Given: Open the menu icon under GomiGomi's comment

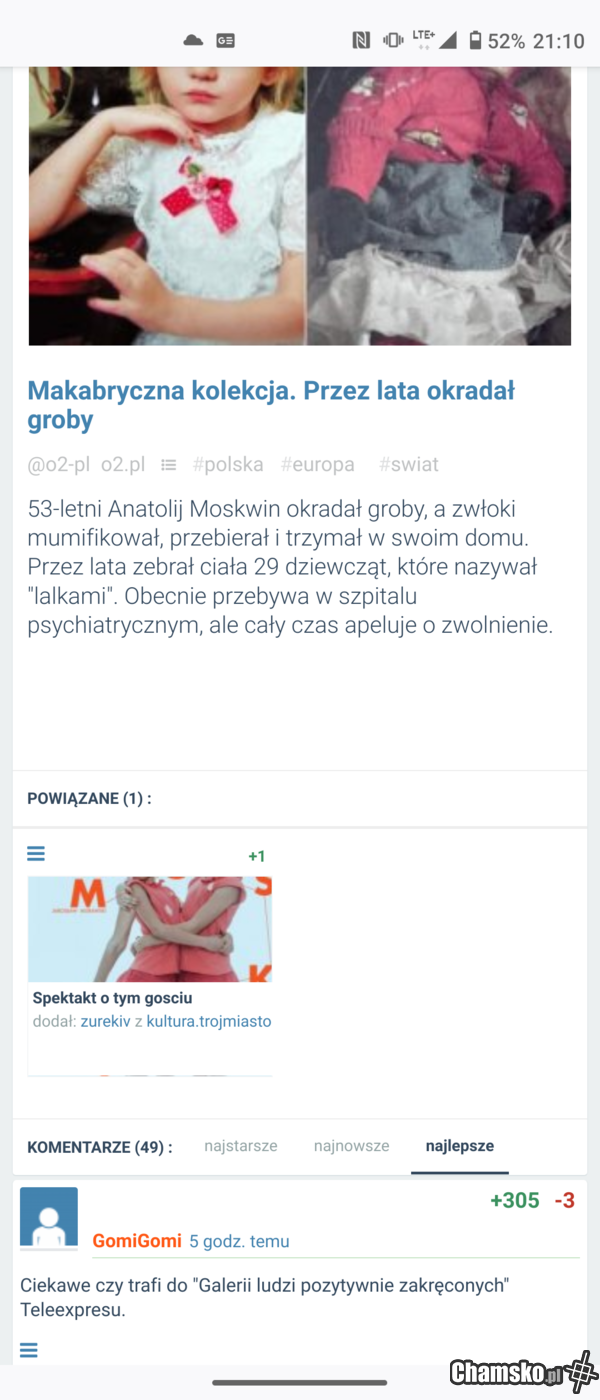Looking at the screenshot, I should pos(29,1350).
